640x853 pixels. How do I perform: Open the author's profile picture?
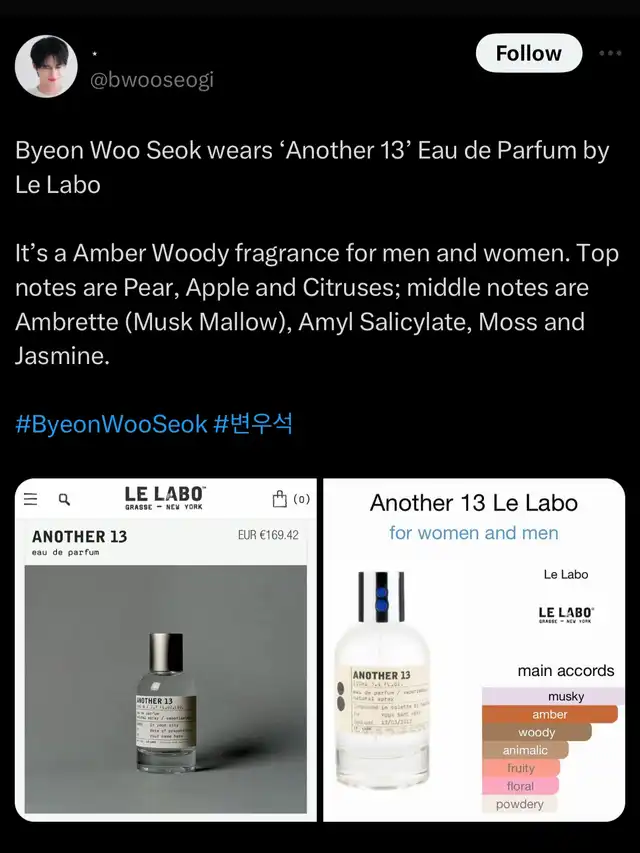(46, 67)
